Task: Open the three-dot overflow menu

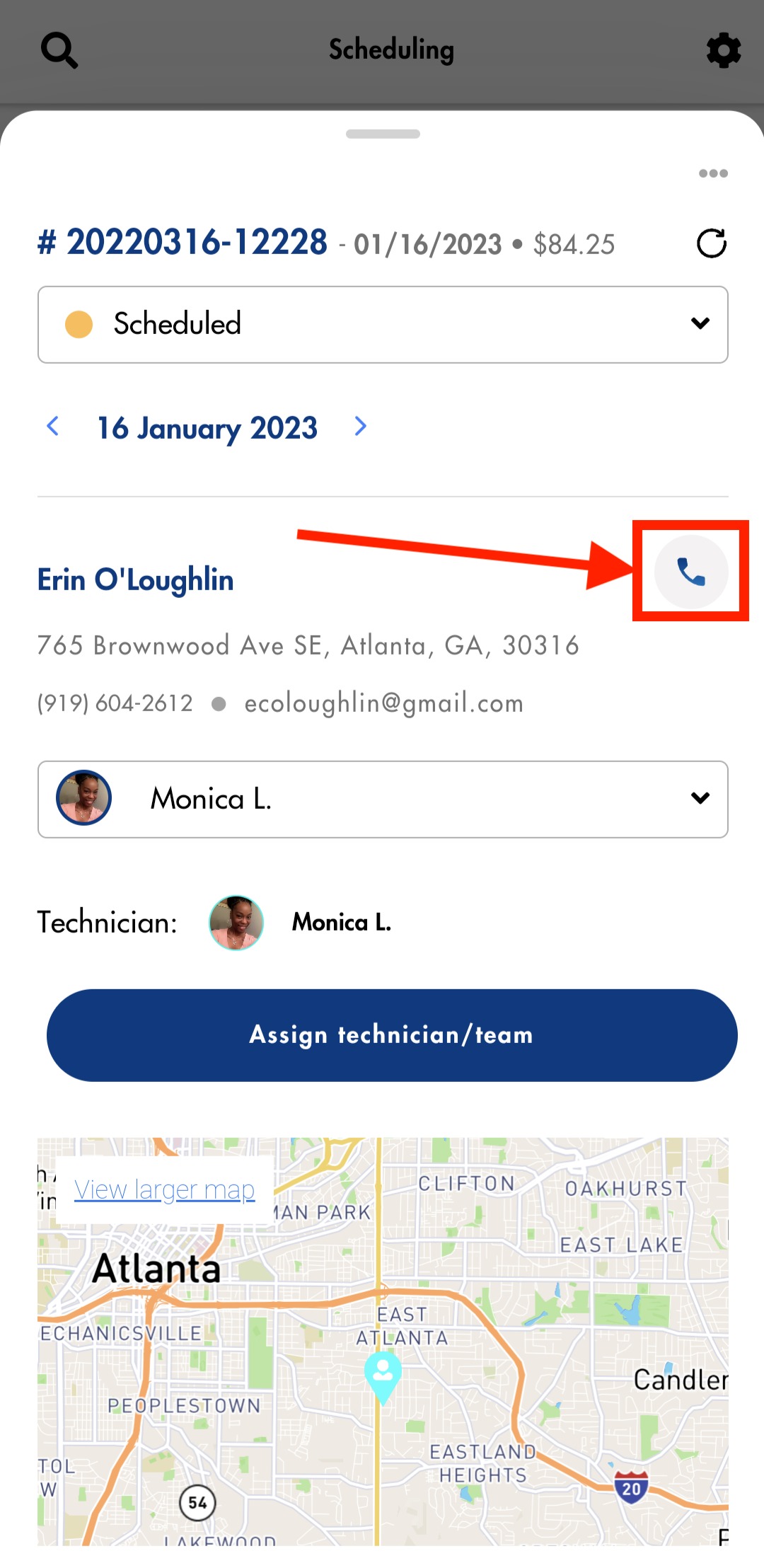Action: click(712, 173)
